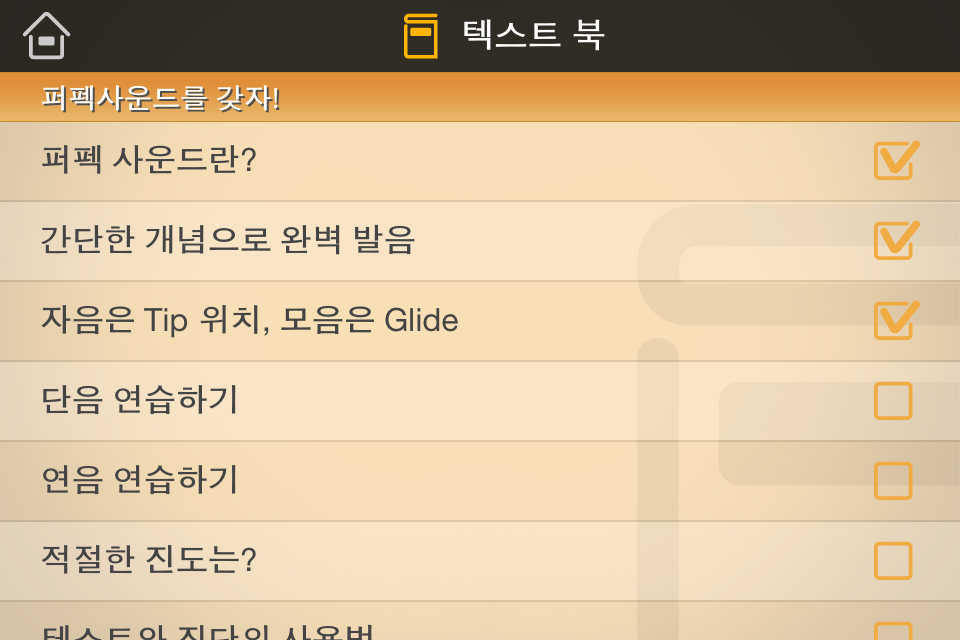
Task: Uncheck the 자음은 Tip 위치 checkbox
Action: point(894,320)
